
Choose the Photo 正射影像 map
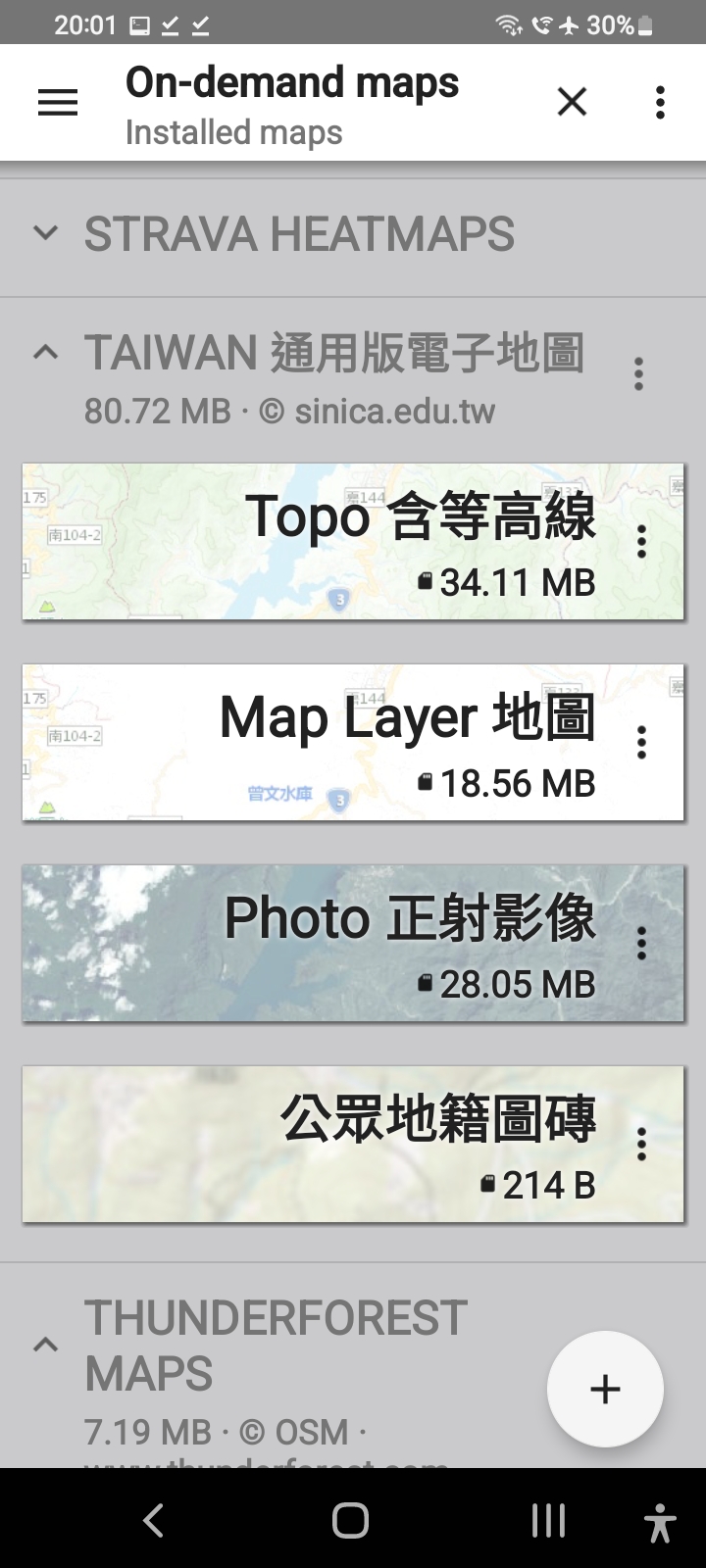point(324,943)
